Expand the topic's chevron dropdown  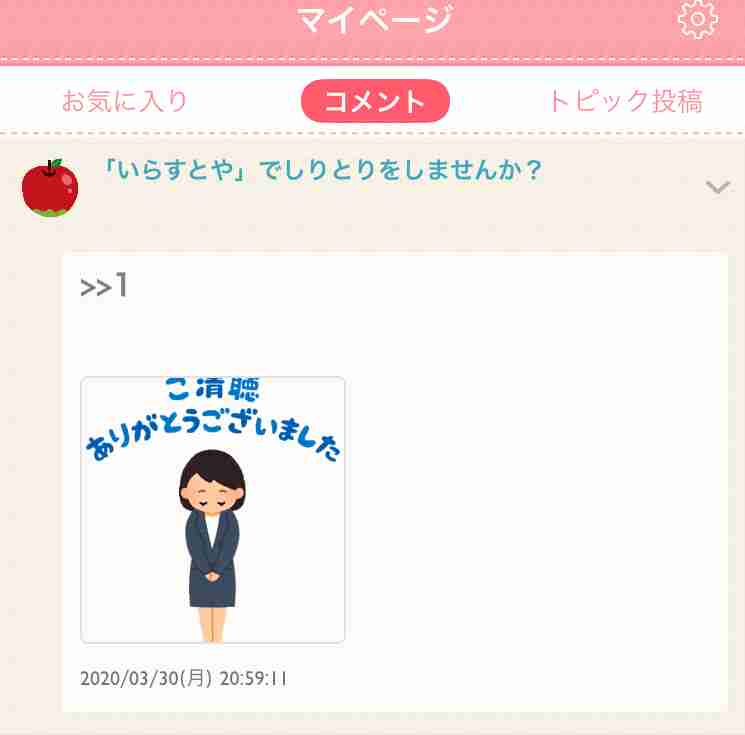[717, 187]
